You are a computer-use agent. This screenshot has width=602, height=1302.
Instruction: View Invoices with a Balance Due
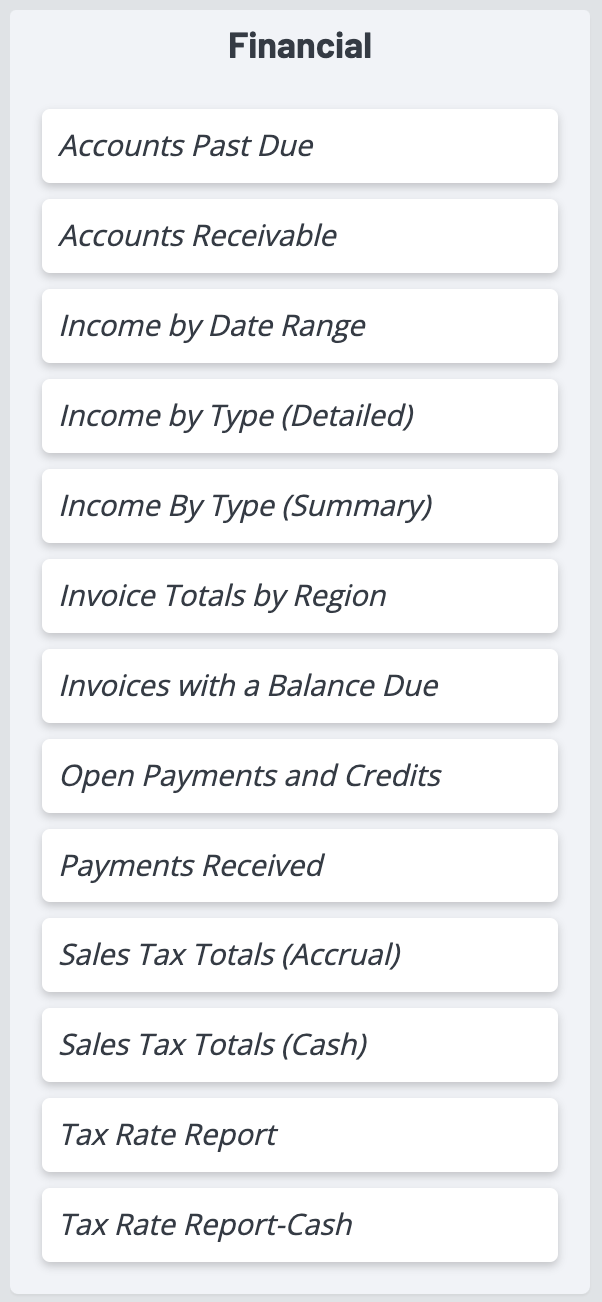tap(299, 686)
